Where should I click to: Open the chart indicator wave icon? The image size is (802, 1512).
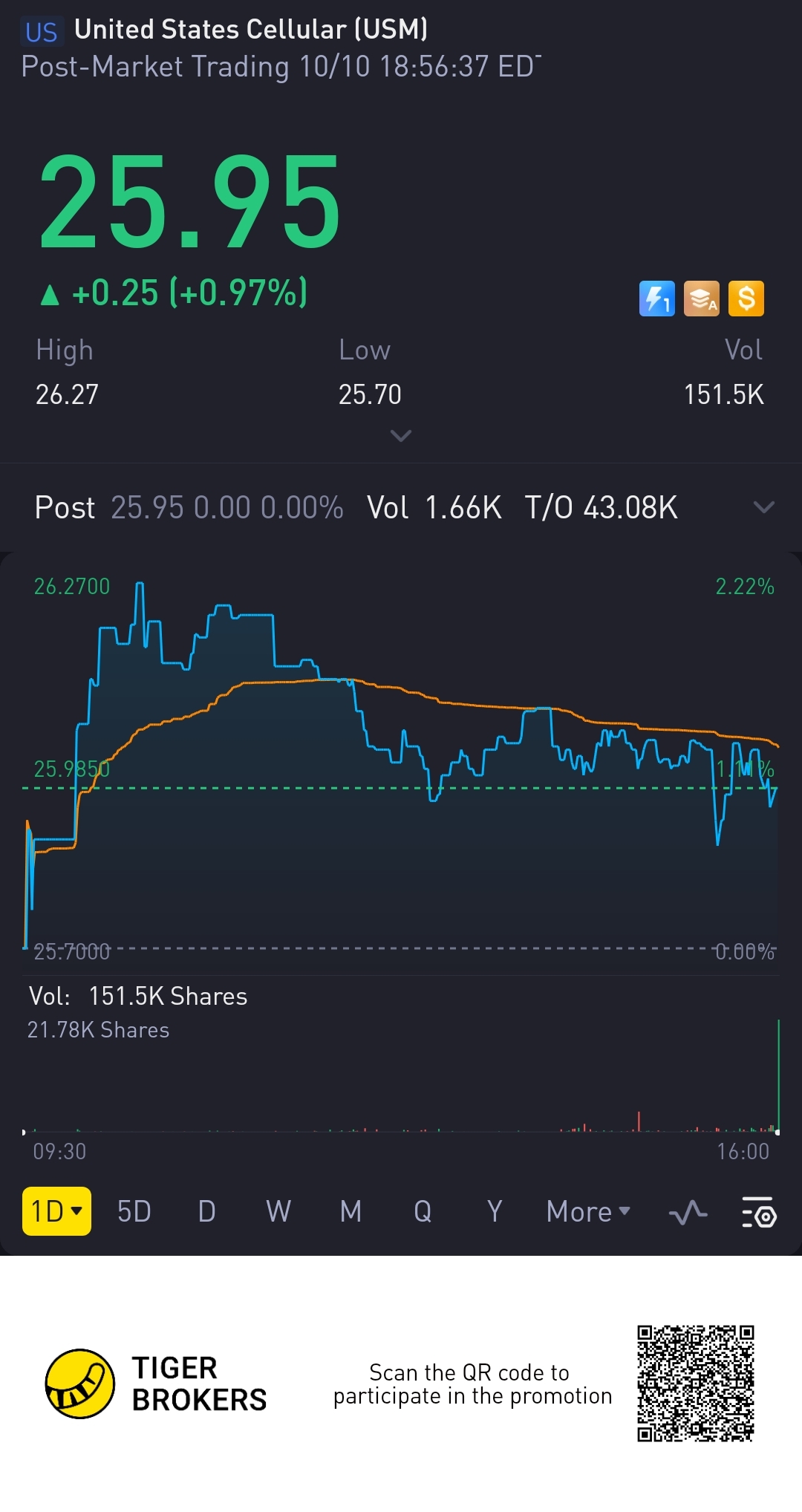688,1213
